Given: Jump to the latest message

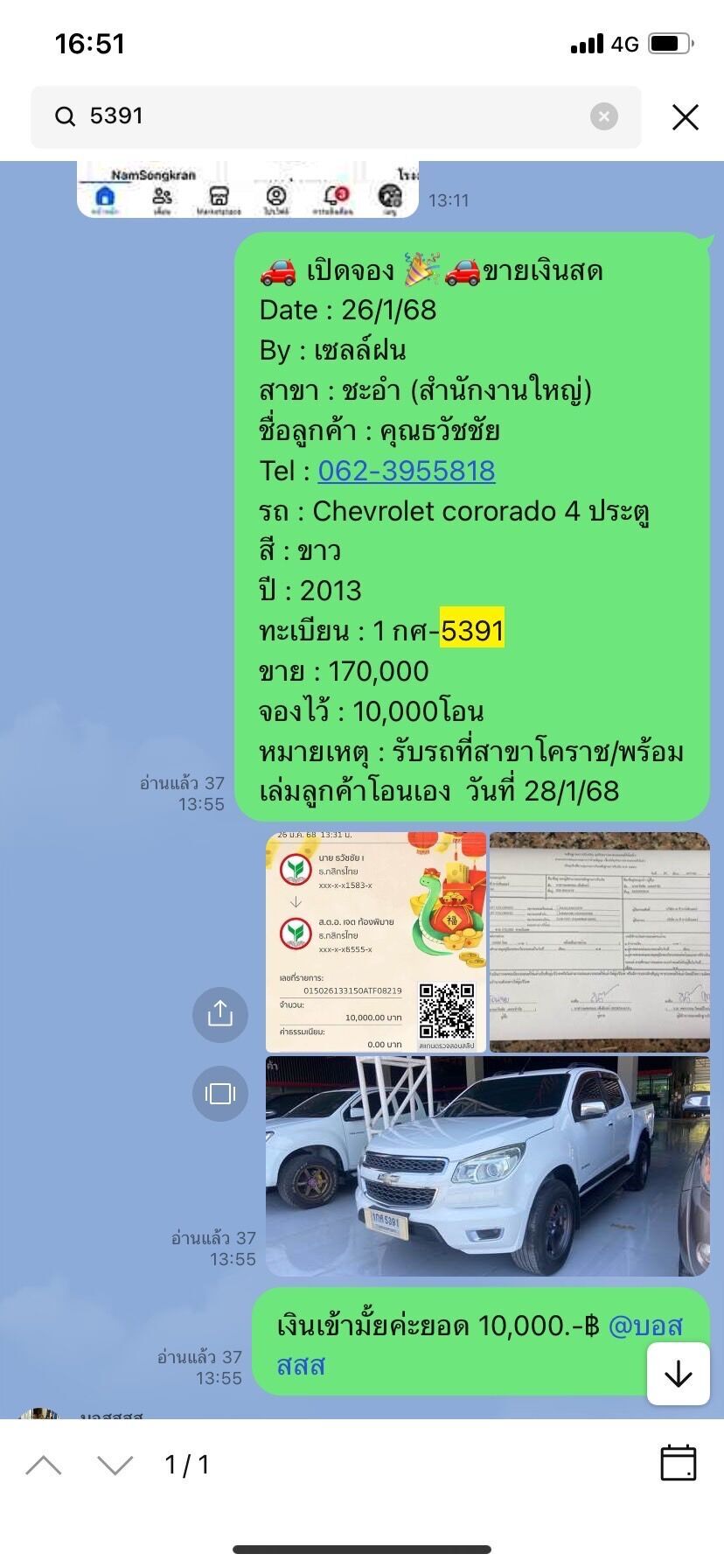Looking at the screenshot, I should (x=679, y=1375).
